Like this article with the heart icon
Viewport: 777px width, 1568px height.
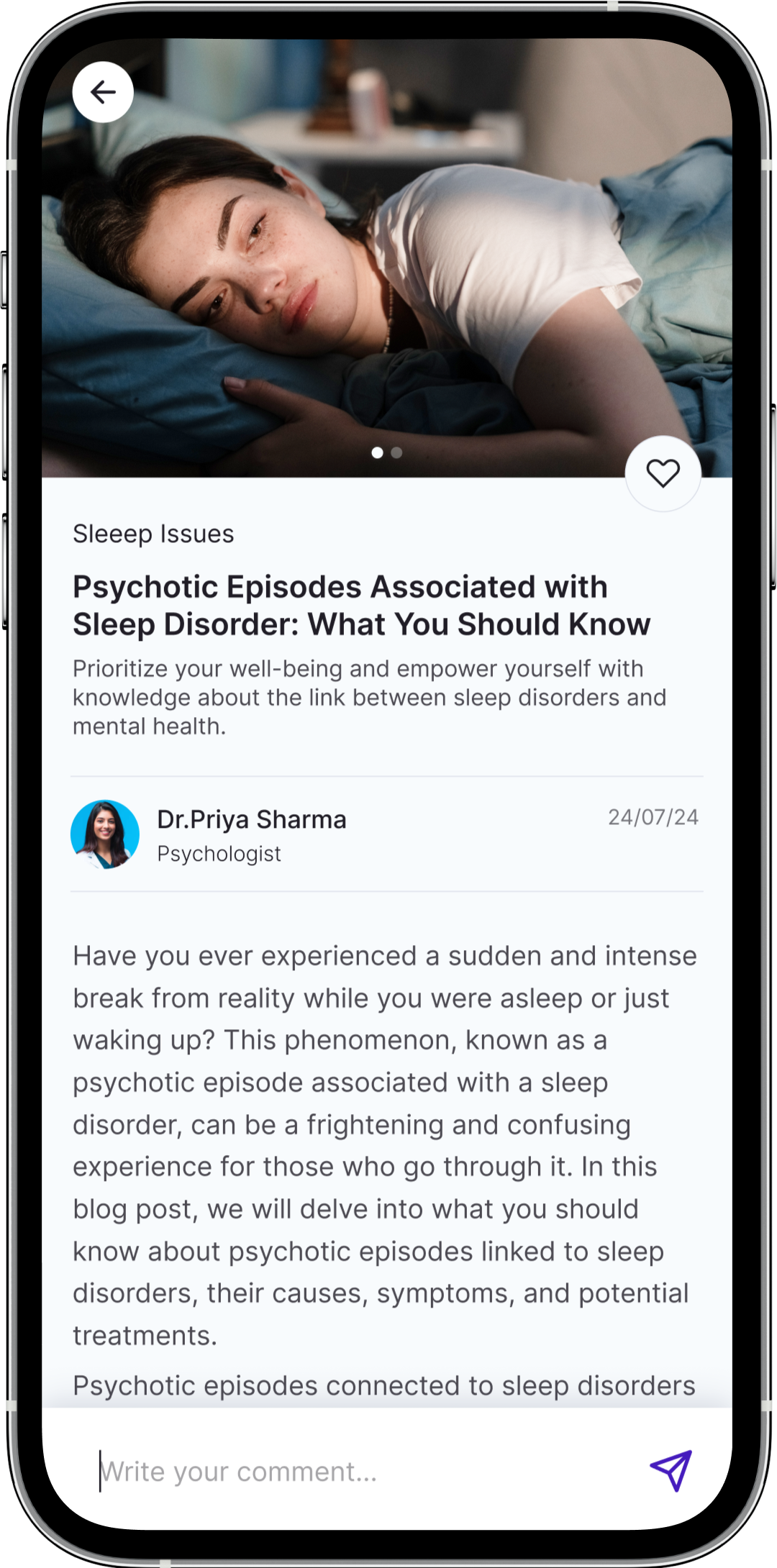click(663, 473)
